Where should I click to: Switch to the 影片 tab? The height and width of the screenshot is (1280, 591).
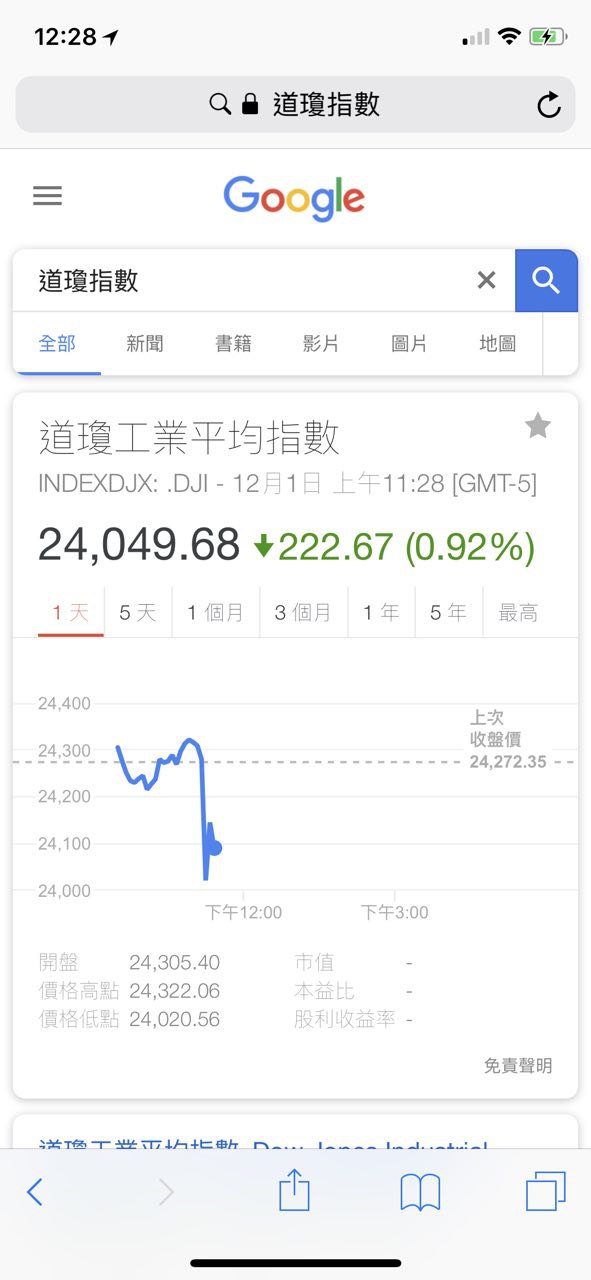click(321, 344)
